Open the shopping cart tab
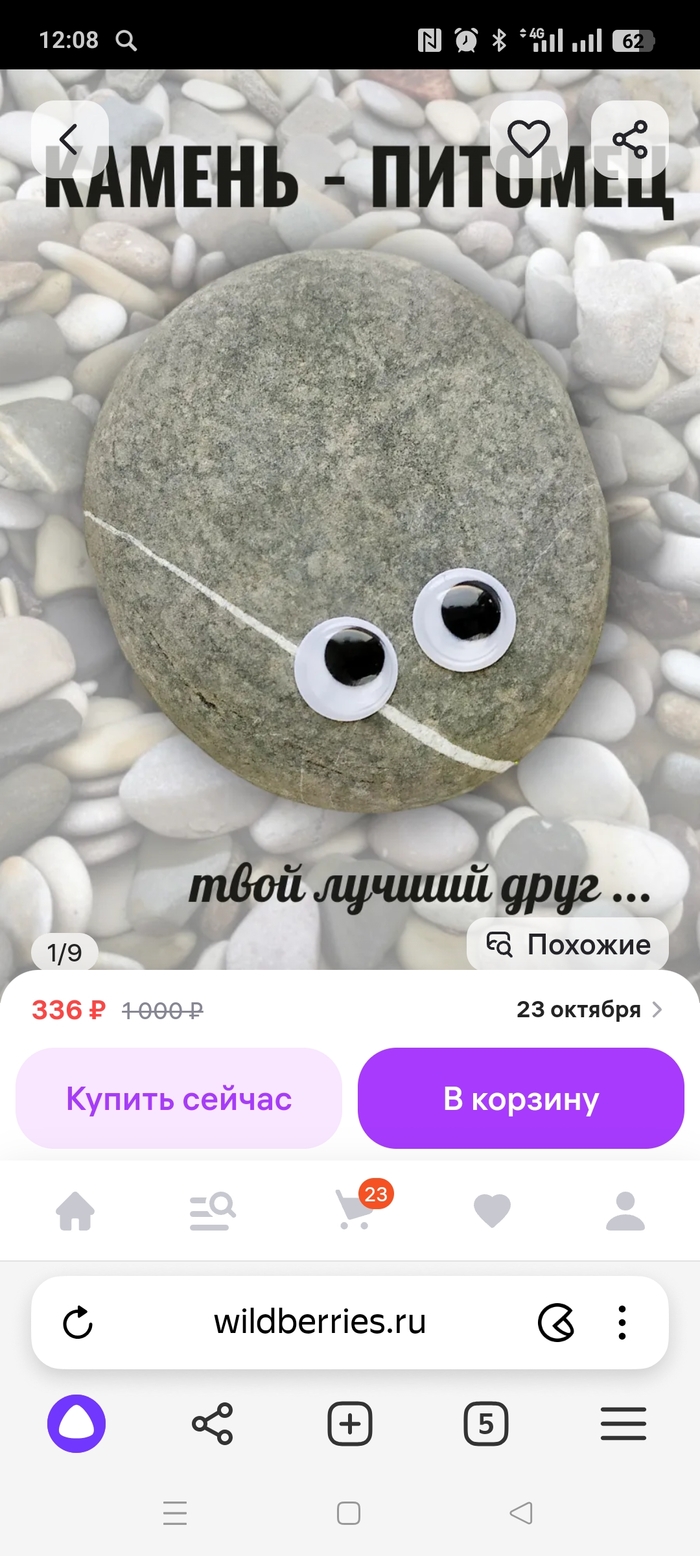This screenshot has width=700, height=1556. tap(353, 1211)
